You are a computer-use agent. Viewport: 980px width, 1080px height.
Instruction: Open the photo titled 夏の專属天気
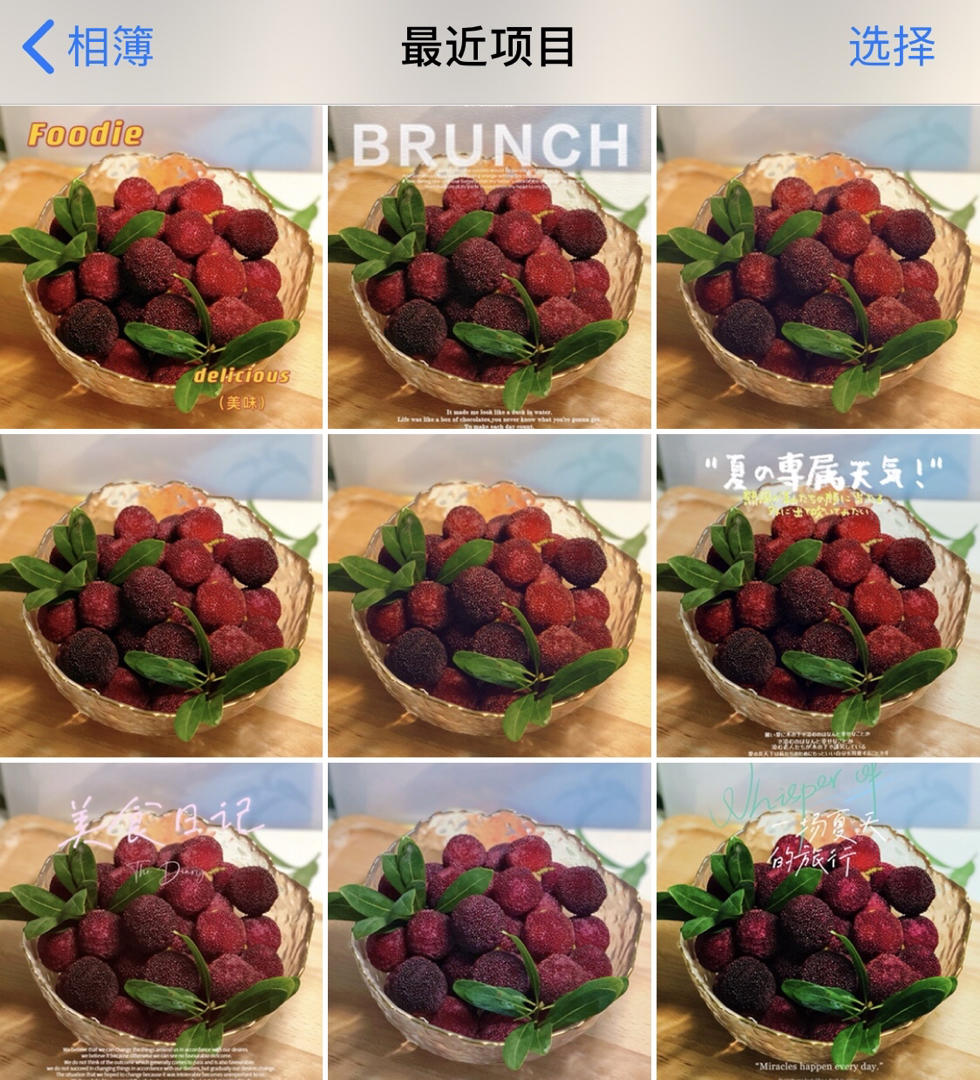click(x=818, y=596)
